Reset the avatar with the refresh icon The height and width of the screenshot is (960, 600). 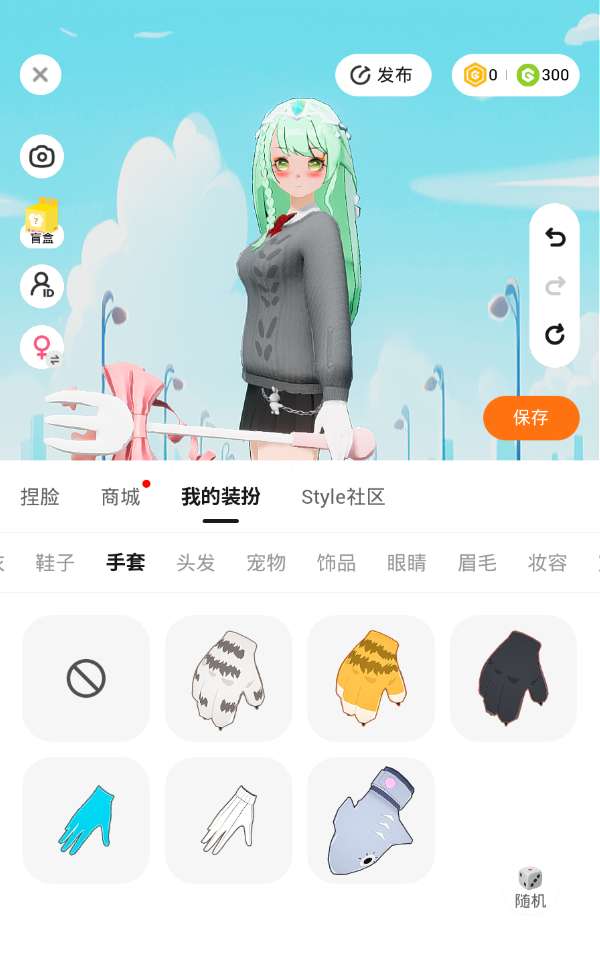pos(555,334)
